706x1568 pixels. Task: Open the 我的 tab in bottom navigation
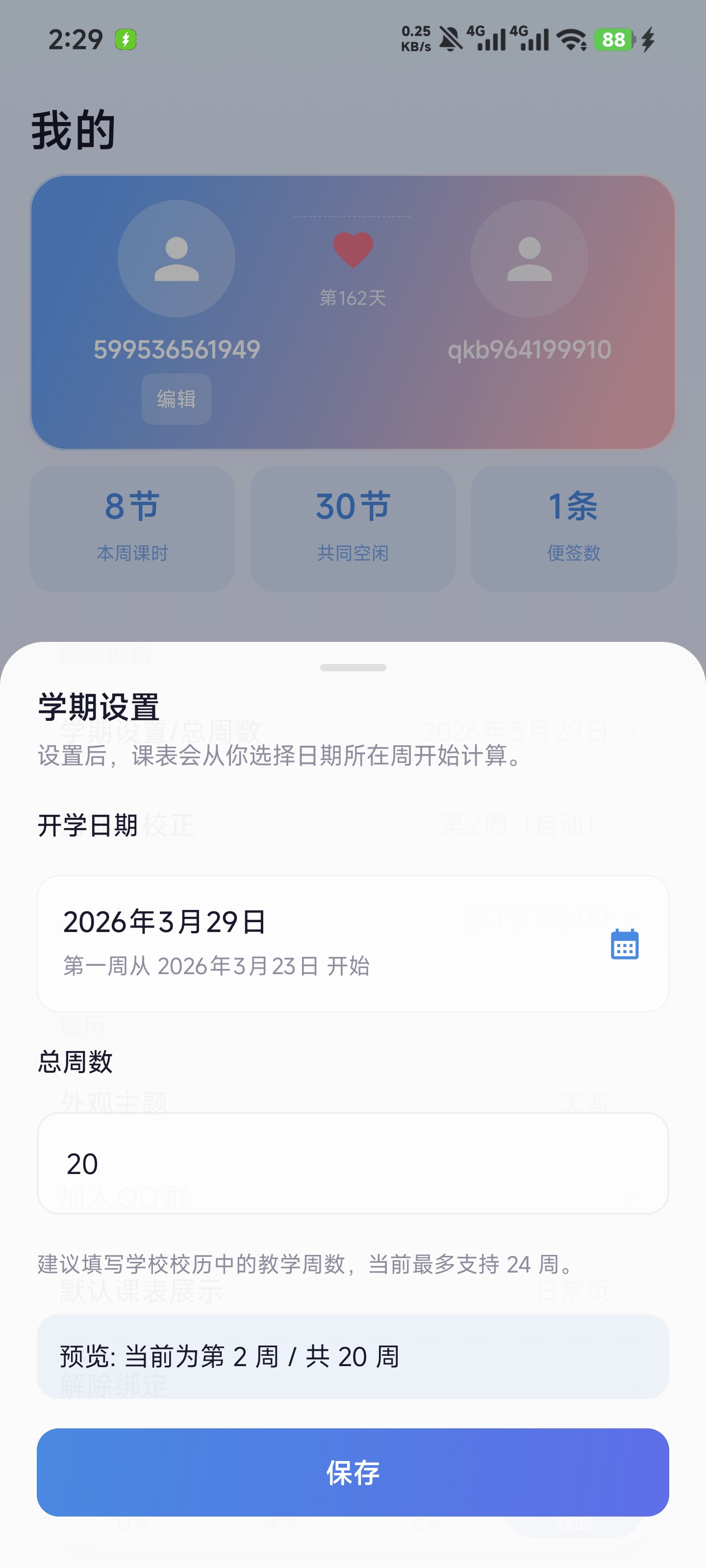pos(576,1525)
